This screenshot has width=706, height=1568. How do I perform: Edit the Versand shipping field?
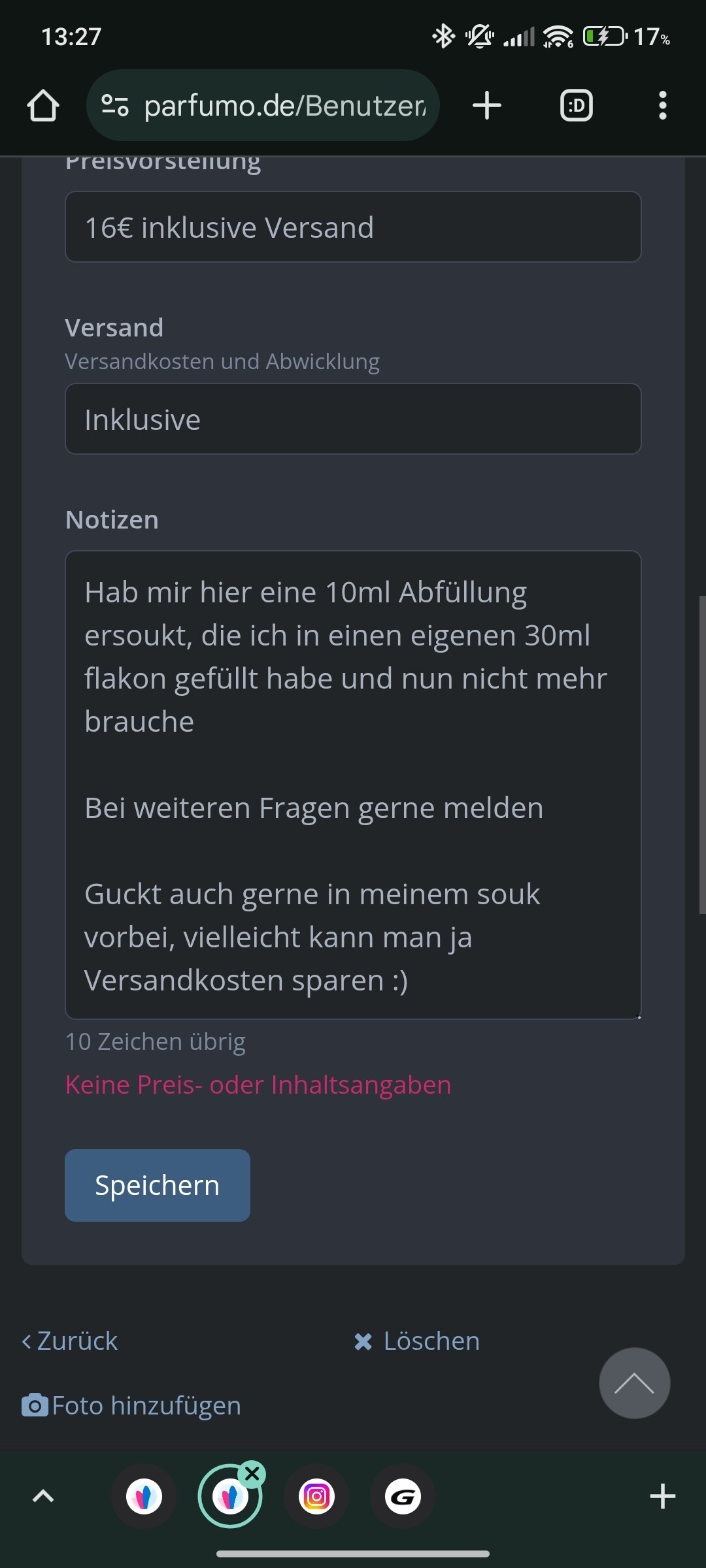point(353,419)
